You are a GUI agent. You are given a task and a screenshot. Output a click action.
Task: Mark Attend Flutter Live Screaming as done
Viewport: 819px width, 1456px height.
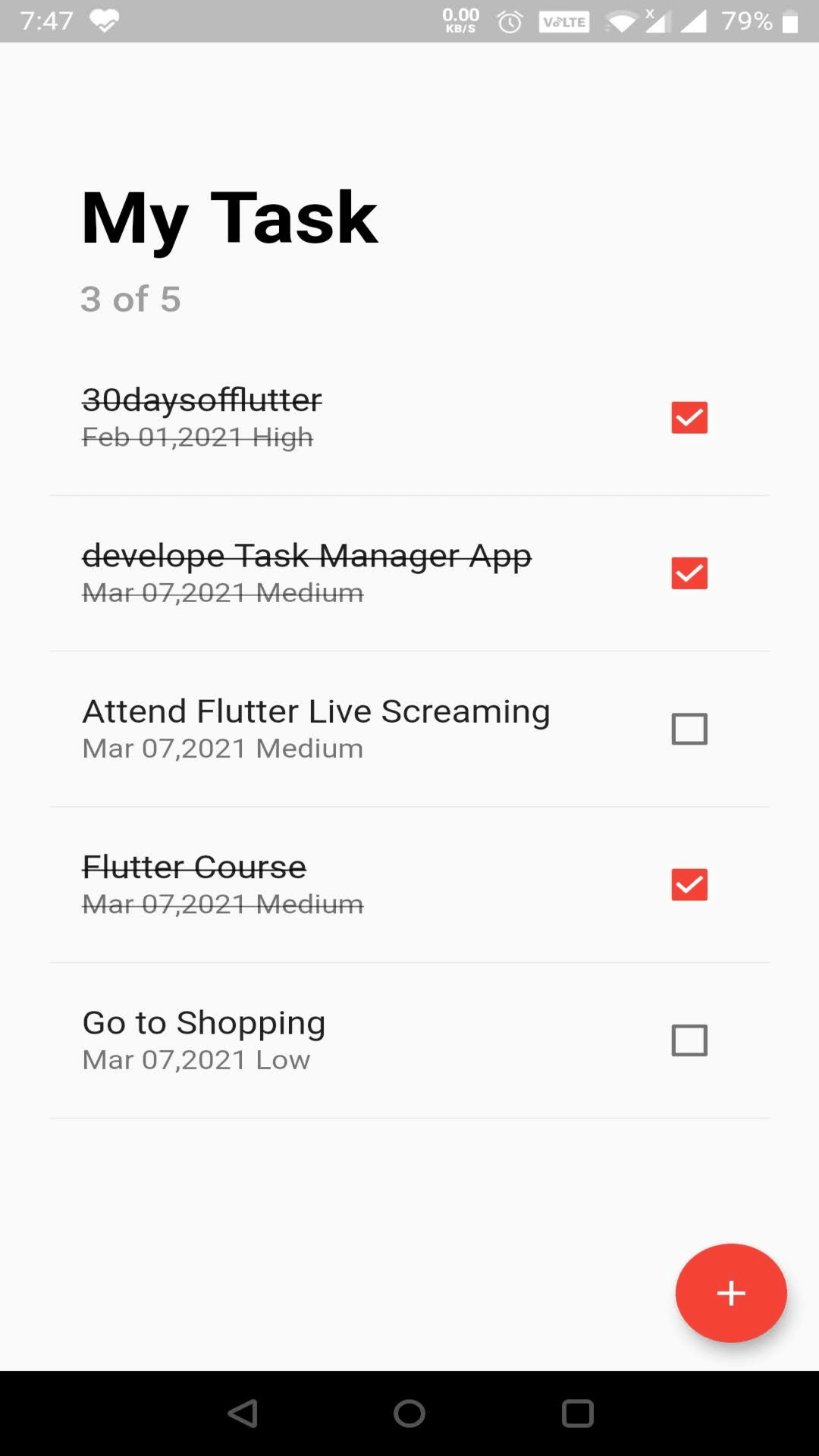point(689,729)
